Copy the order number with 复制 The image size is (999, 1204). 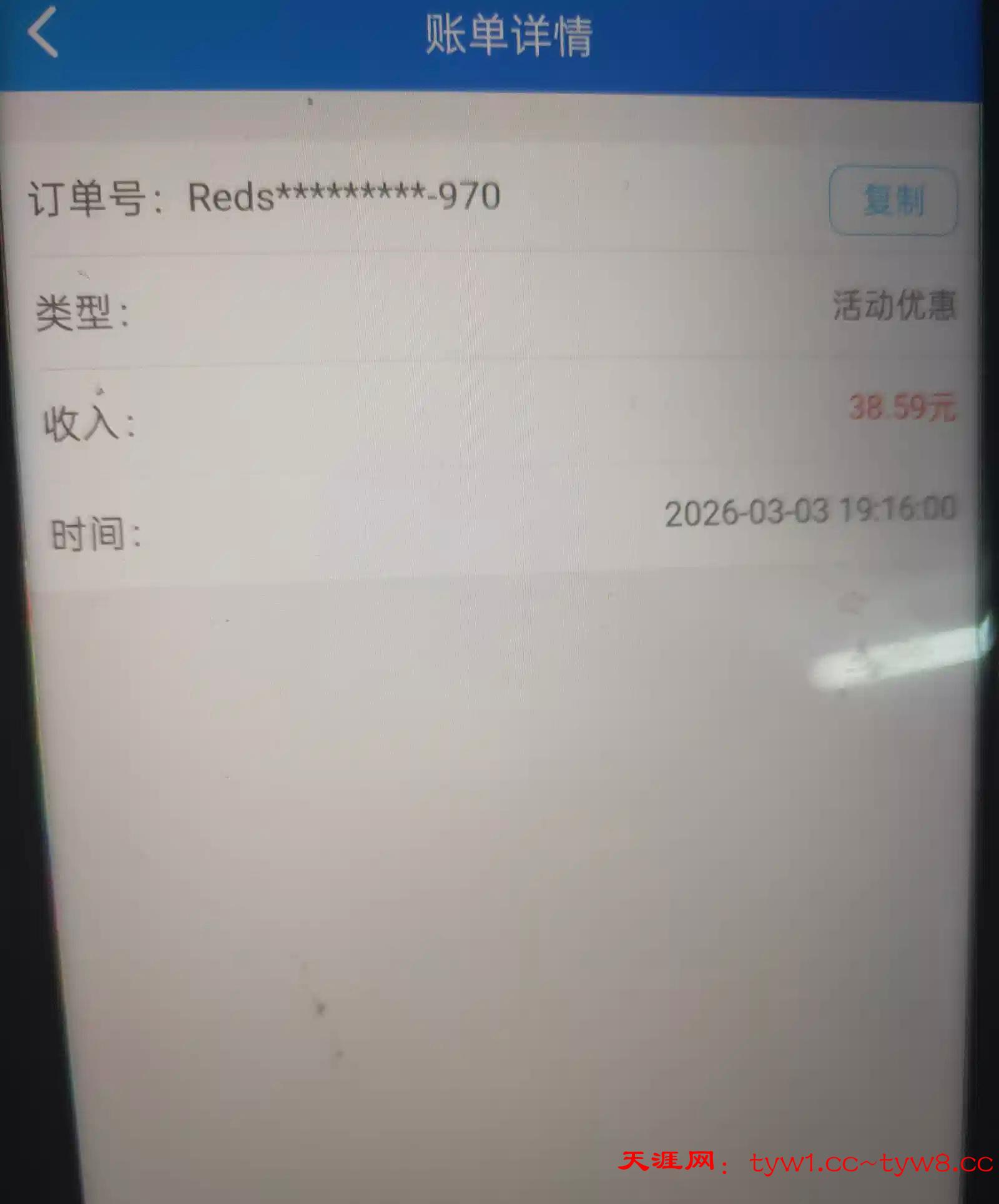[x=893, y=201]
